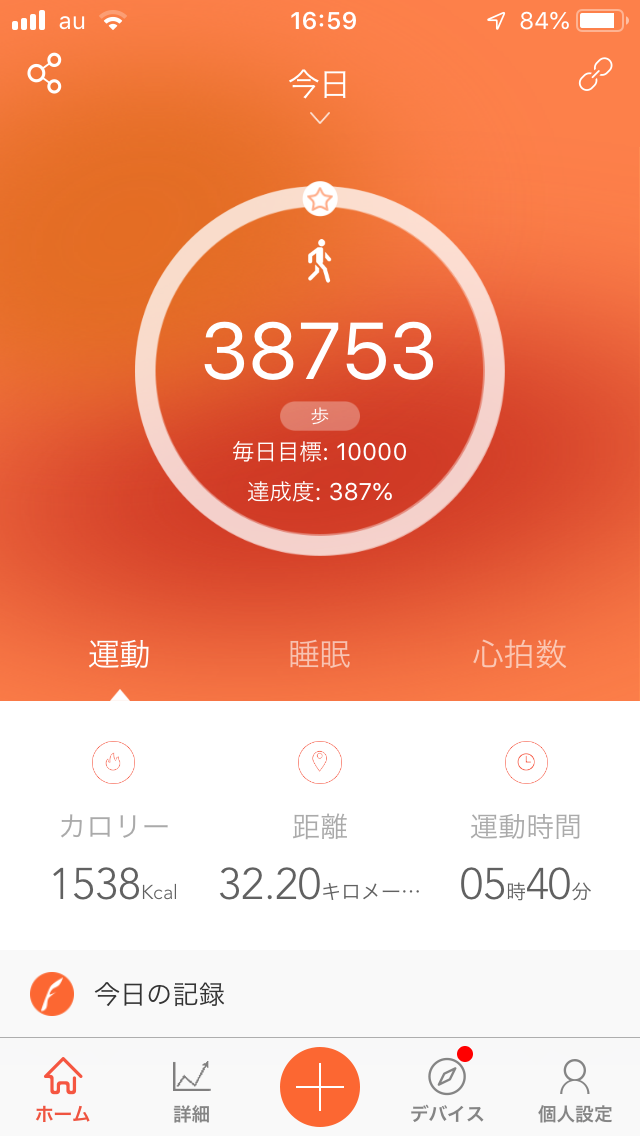Go to the ホーム tab
Image resolution: width=640 pixels, height=1136 pixels.
click(63, 1089)
